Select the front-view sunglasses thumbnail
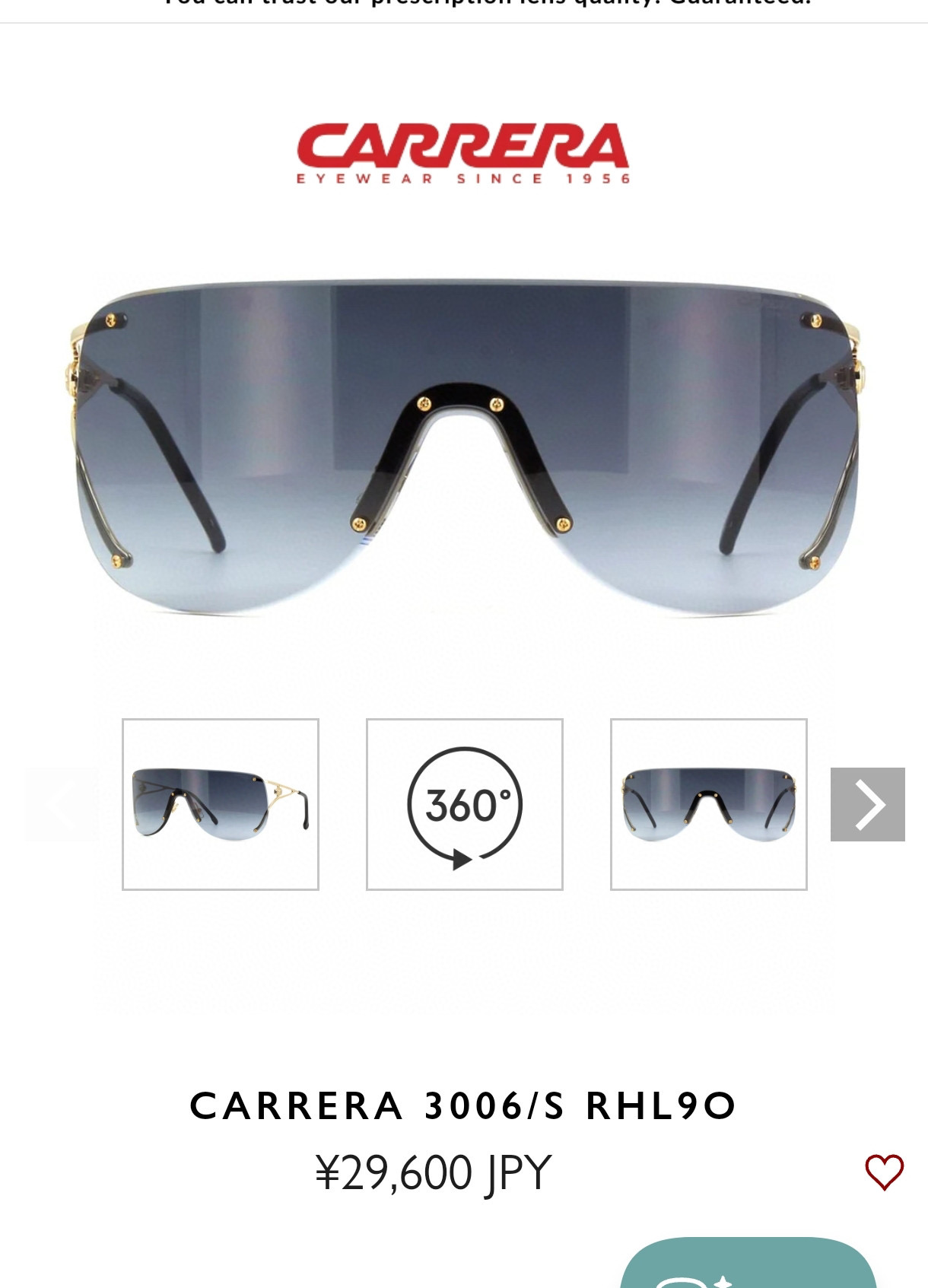This screenshot has width=928, height=1288. (708, 805)
